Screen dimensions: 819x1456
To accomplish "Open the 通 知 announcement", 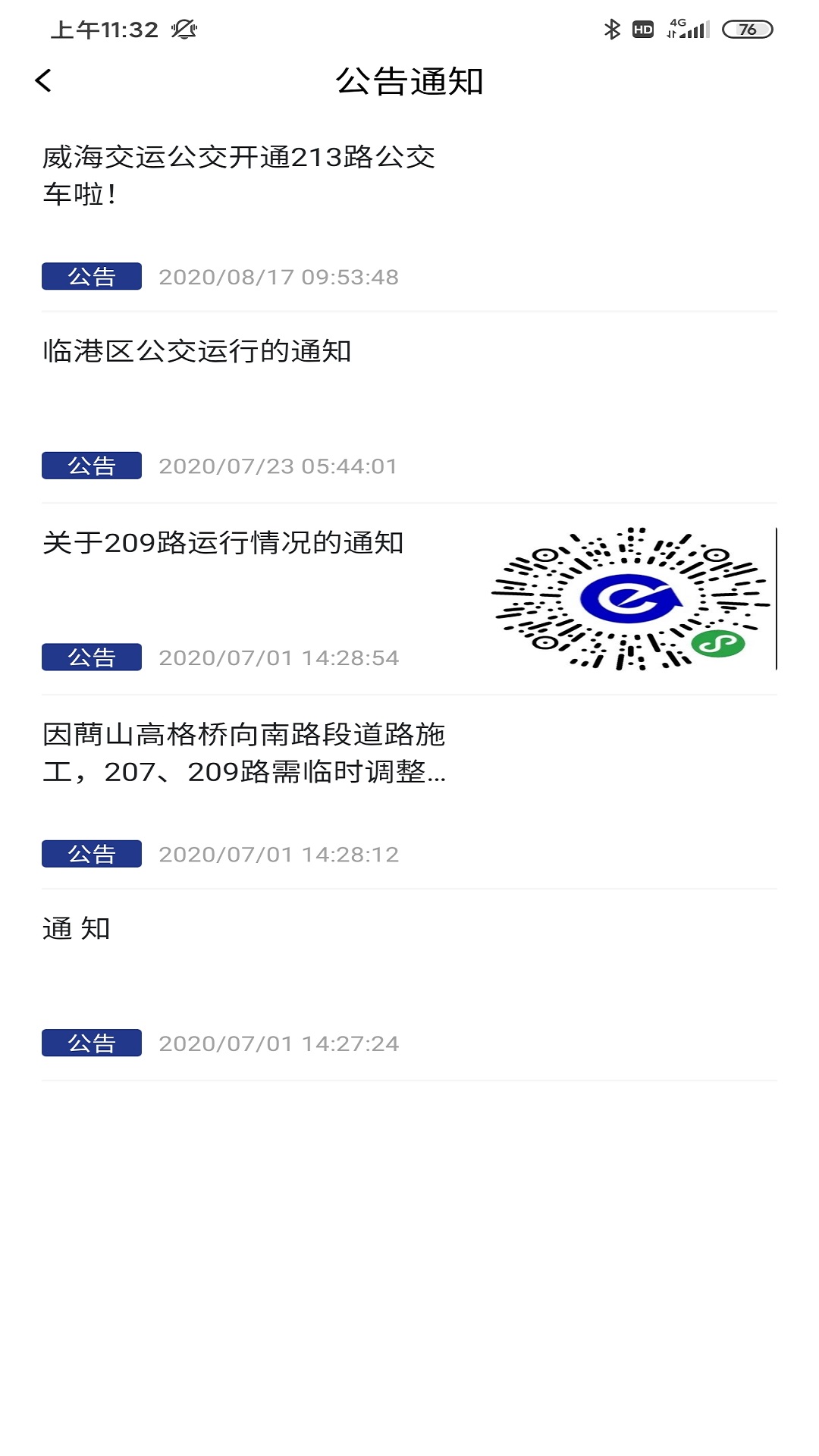I will pyautogui.click(x=409, y=985).
